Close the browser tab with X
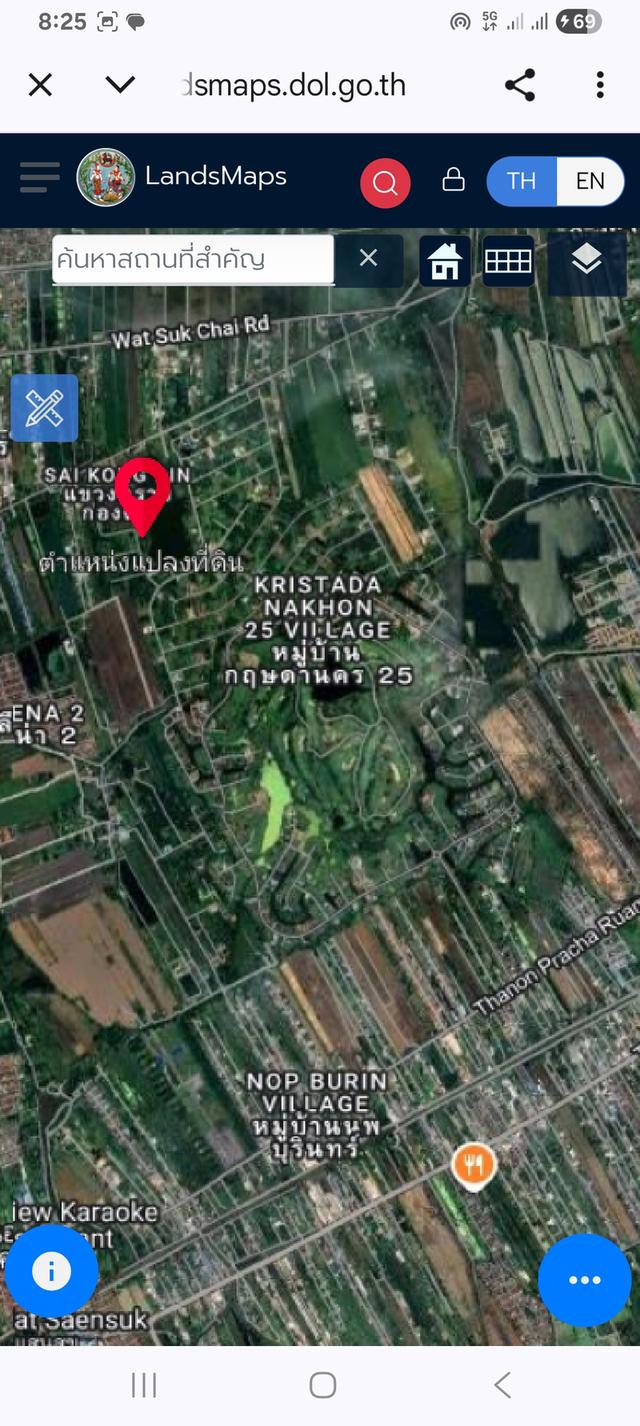 [40, 85]
